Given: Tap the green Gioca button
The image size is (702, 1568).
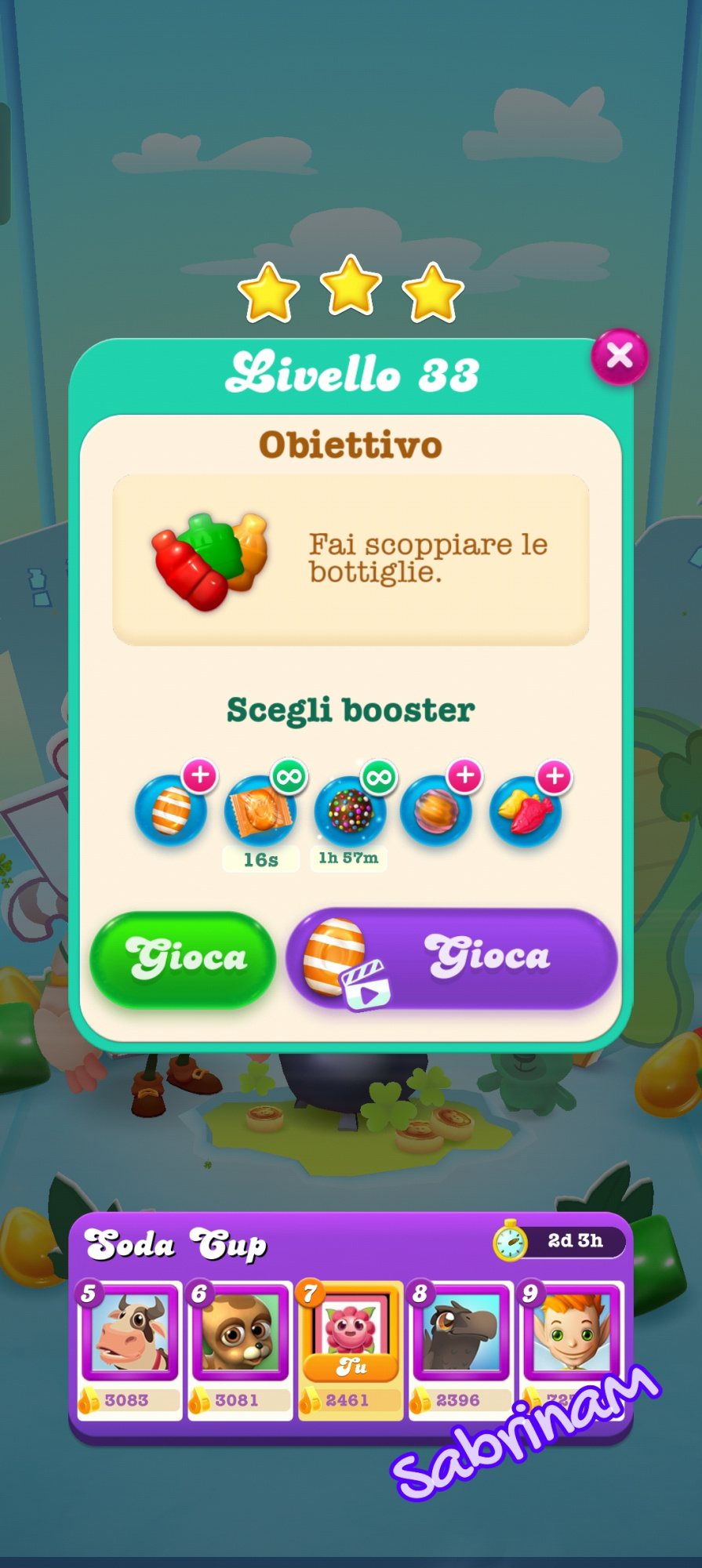Looking at the screenshot, I should (x=183, y=959).
